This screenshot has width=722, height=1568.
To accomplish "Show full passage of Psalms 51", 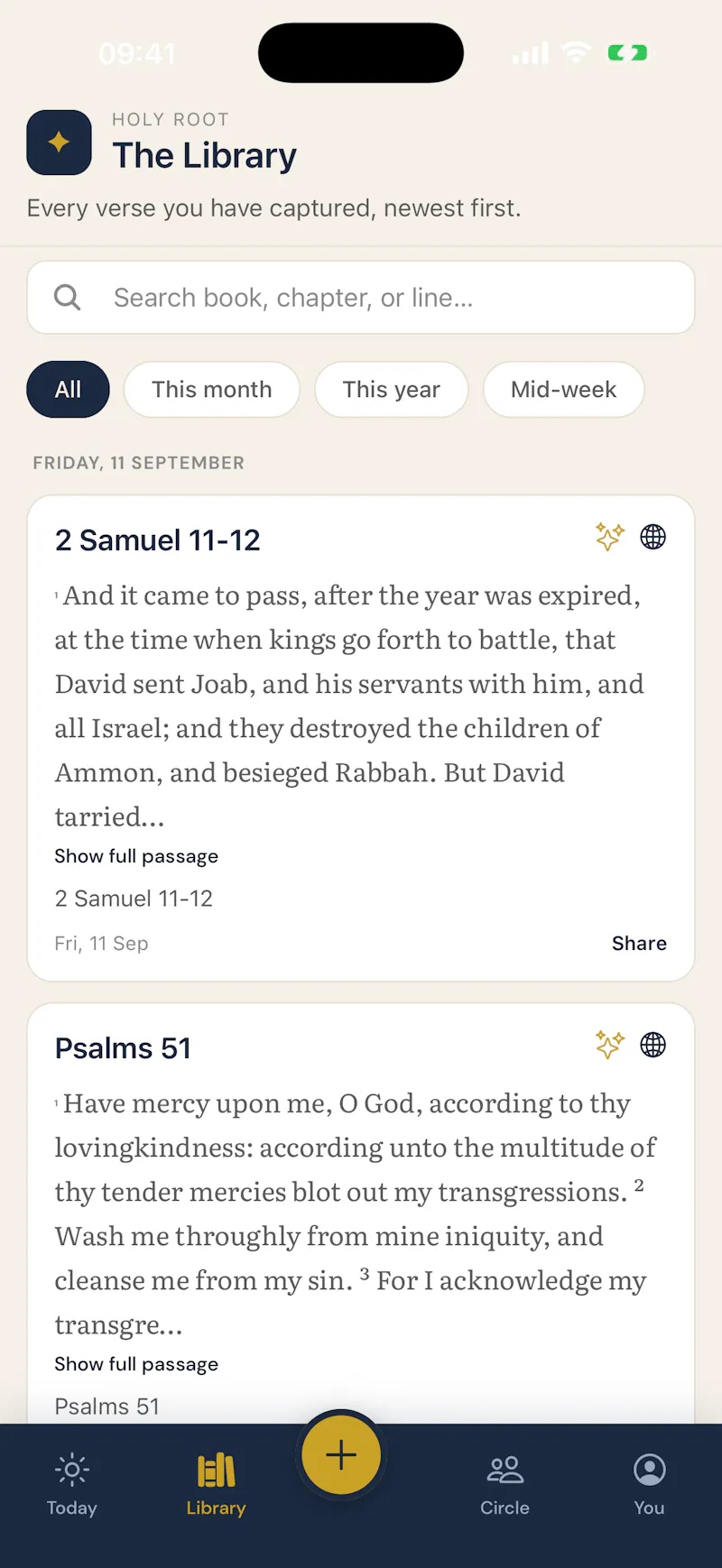I will pos(136,1364).
